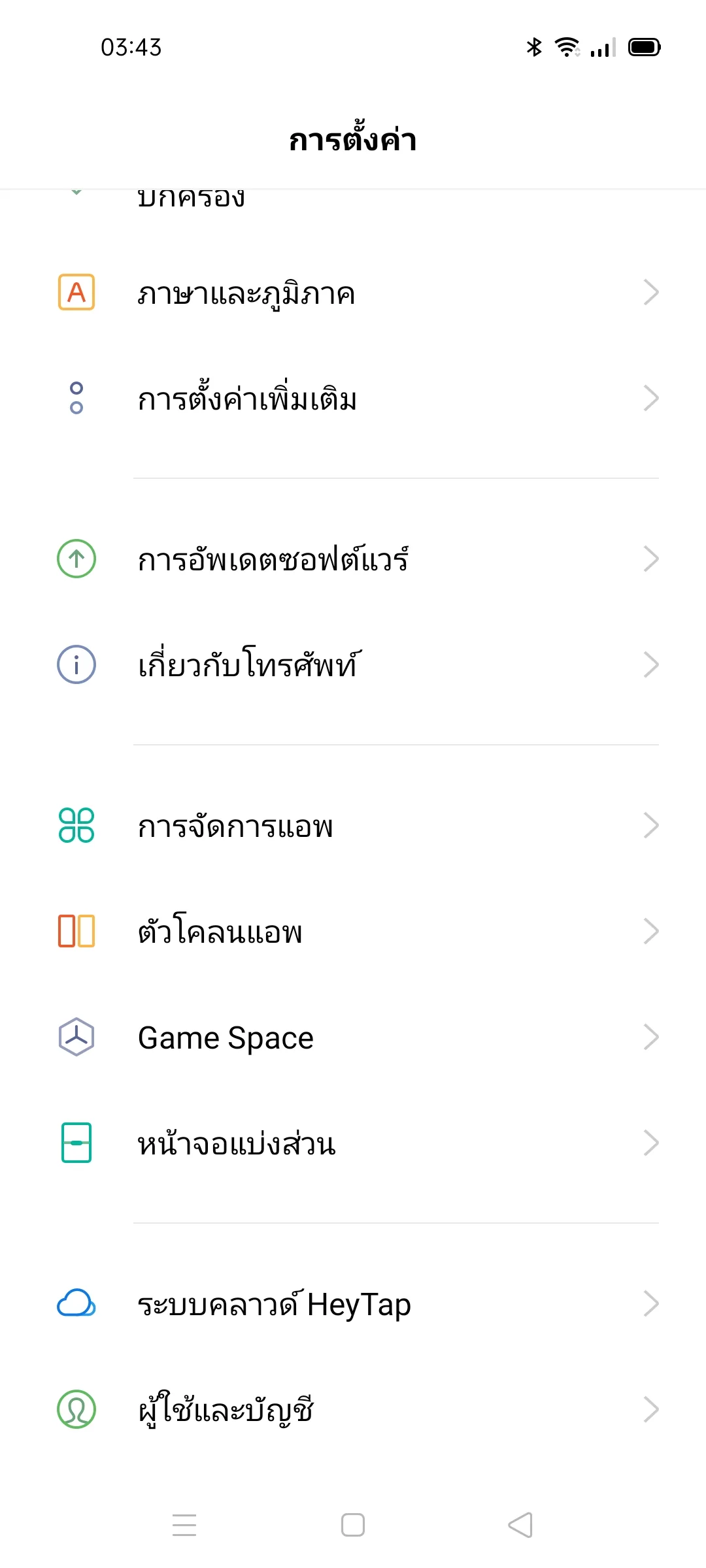Open การจัดการแอพ
Screen dimensions: 706x1568
click(x=353, y=826)
